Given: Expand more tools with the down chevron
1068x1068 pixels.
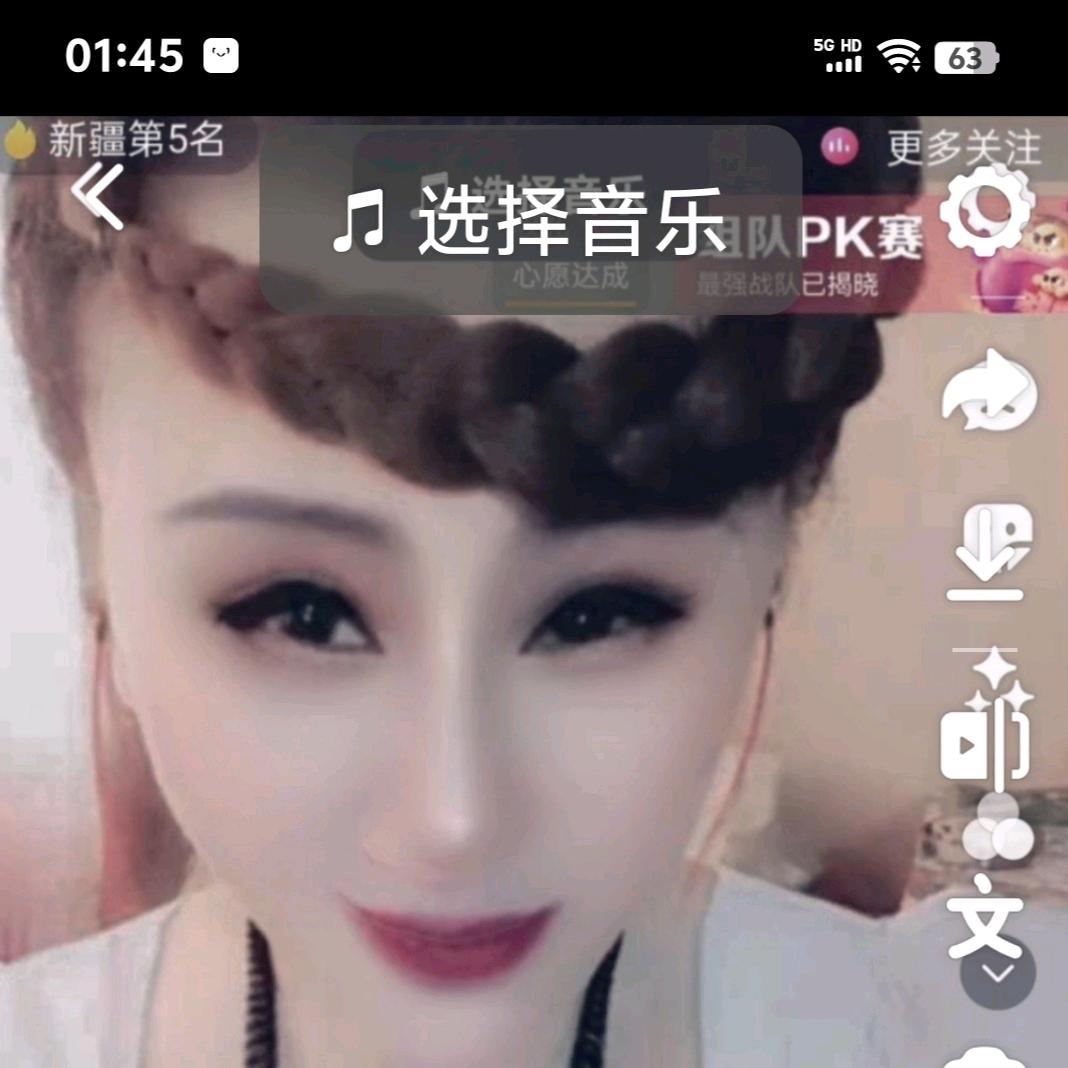Looking at the screenshot, I should (x=998, y=972).
